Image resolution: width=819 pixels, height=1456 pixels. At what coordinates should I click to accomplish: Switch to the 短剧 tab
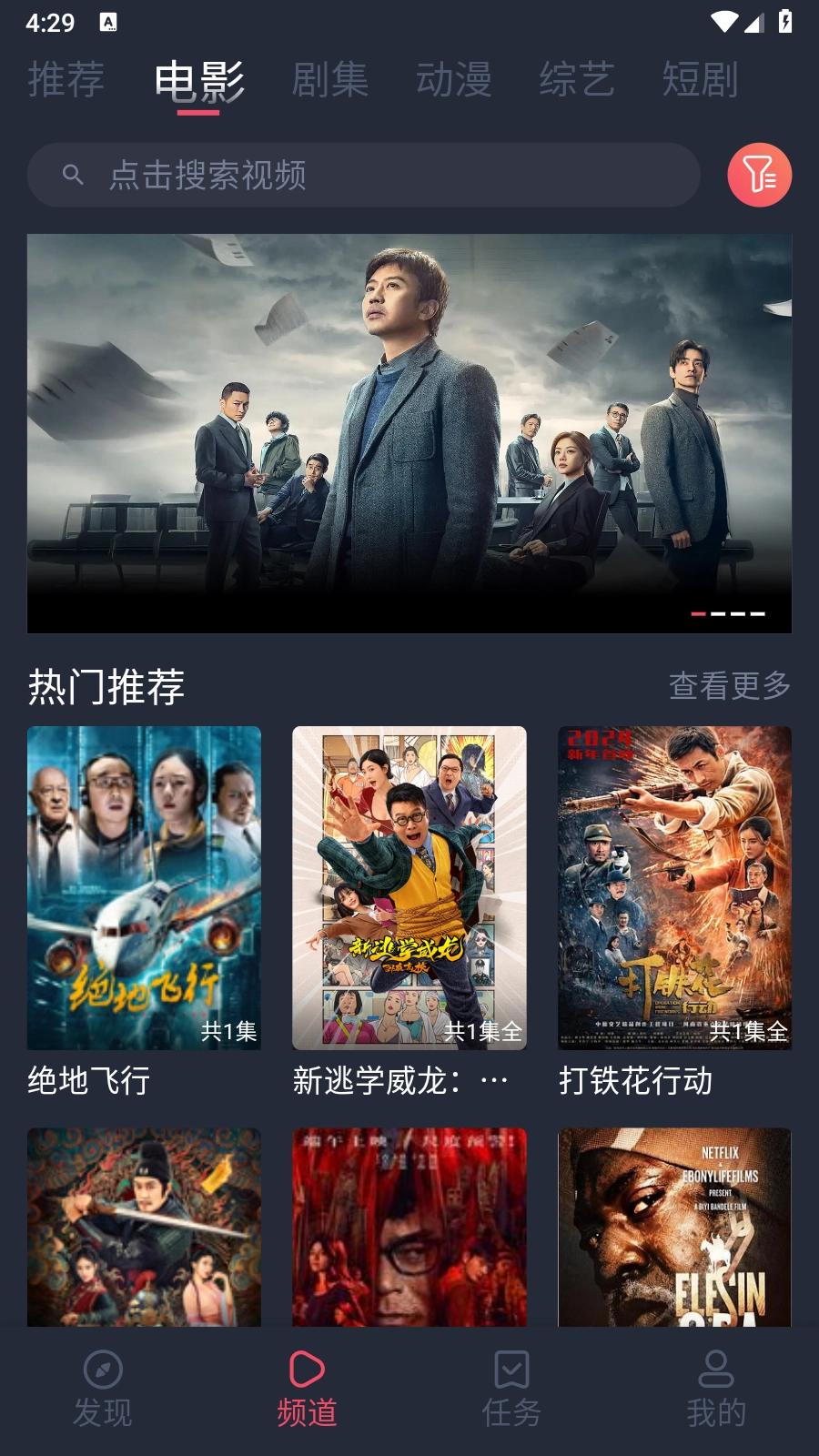click(701, 80)
